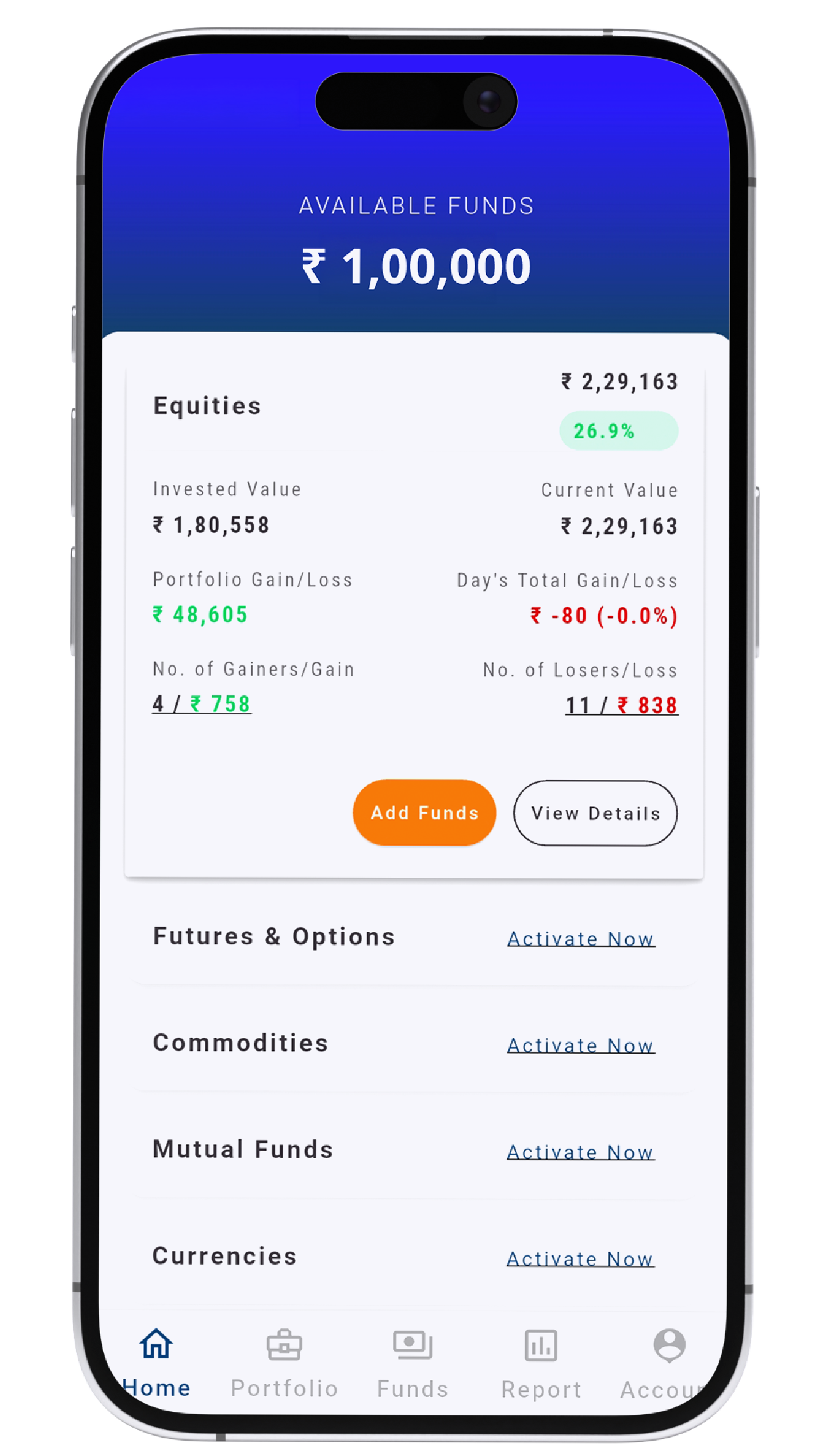Screen dimensions: 817x1456
Task: Activate Futures & Options
Action: coord(580,938)
